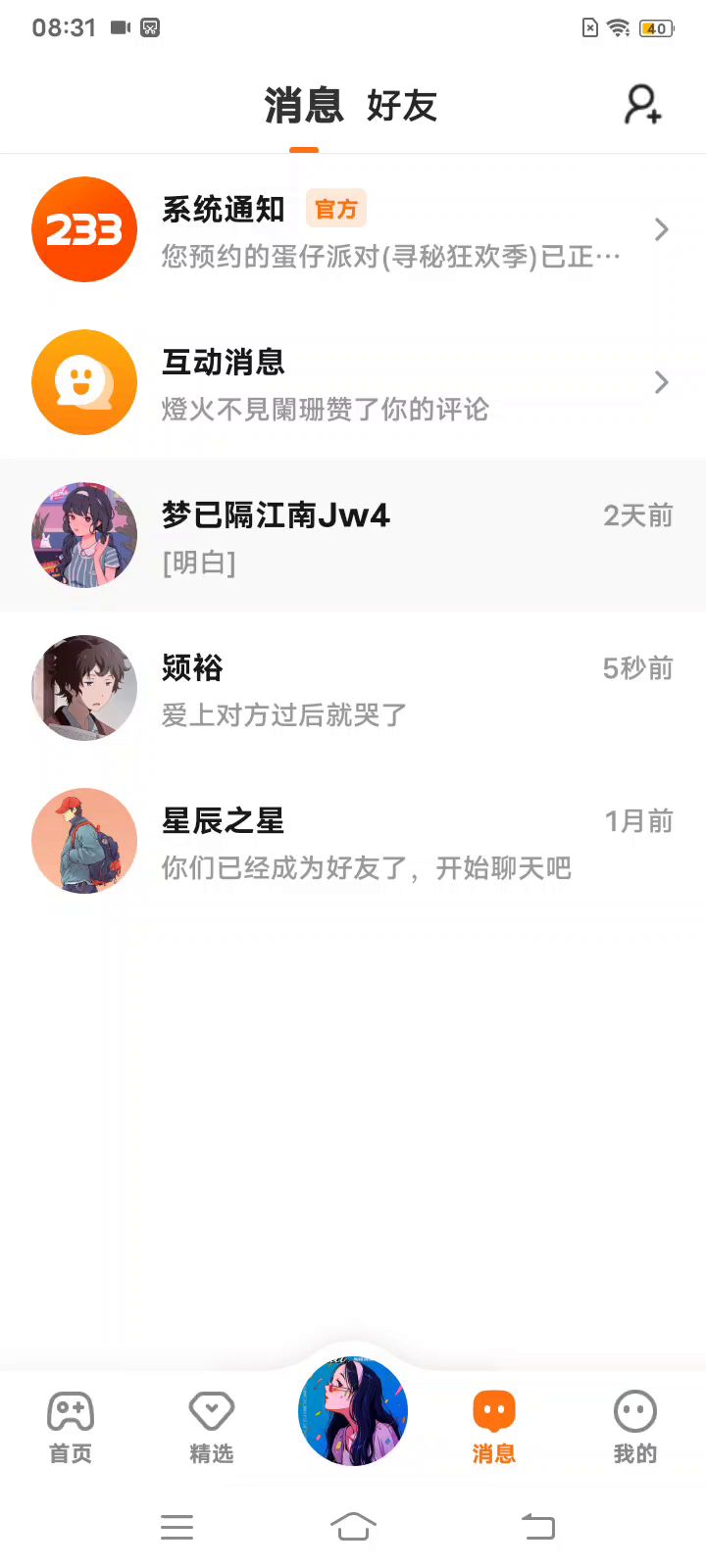Switch to the 精选 tab
Viewport: 706px width, 1568px height.
[x=212, y=1427]
